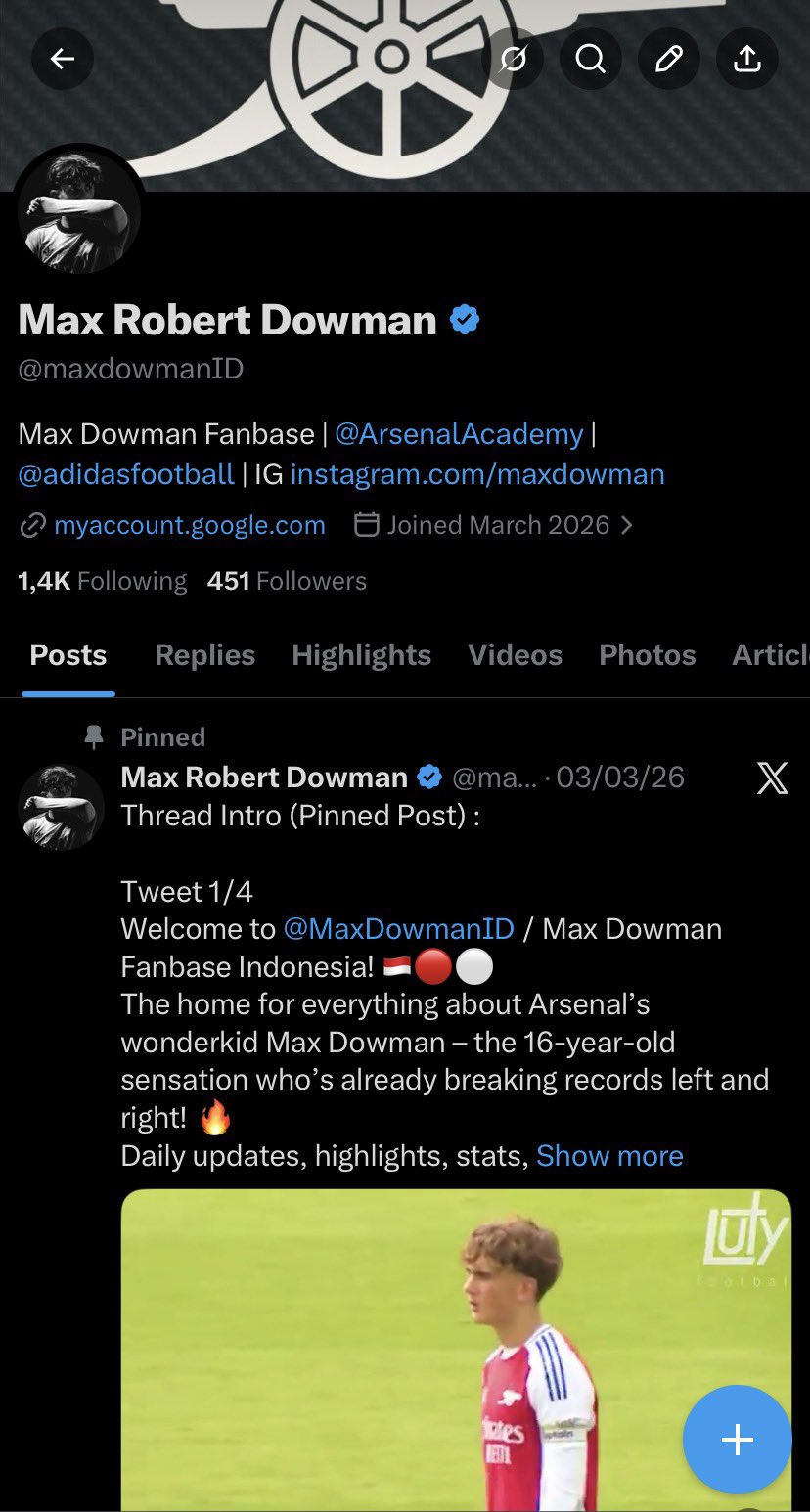The image size is (810, 1512).
Task: Switch to the Videos tab
Action: 515,655
